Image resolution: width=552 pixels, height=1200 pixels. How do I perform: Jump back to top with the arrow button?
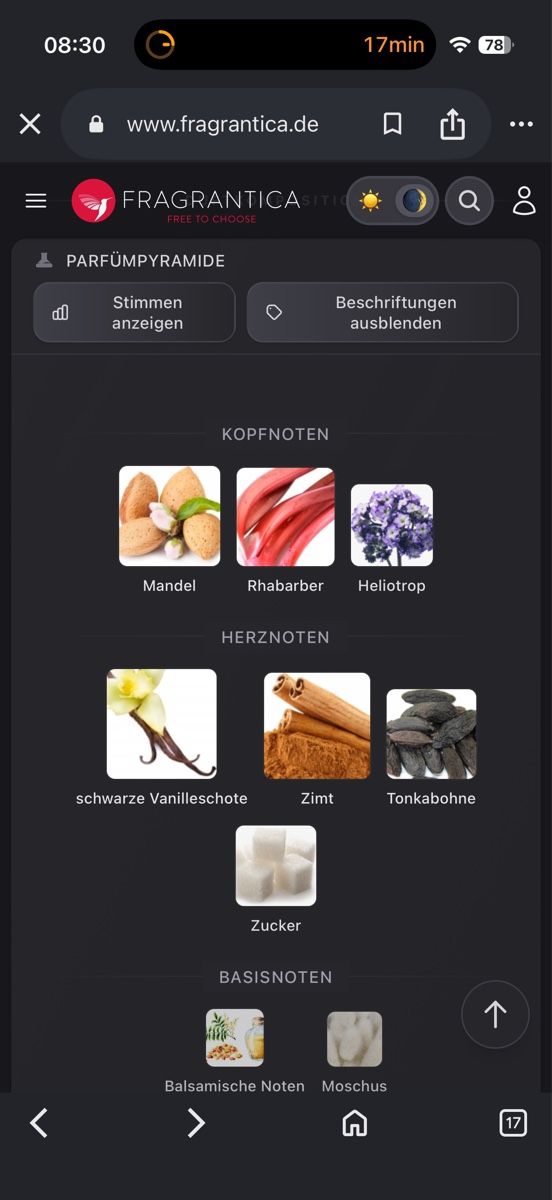click(x=495, y=1014)
